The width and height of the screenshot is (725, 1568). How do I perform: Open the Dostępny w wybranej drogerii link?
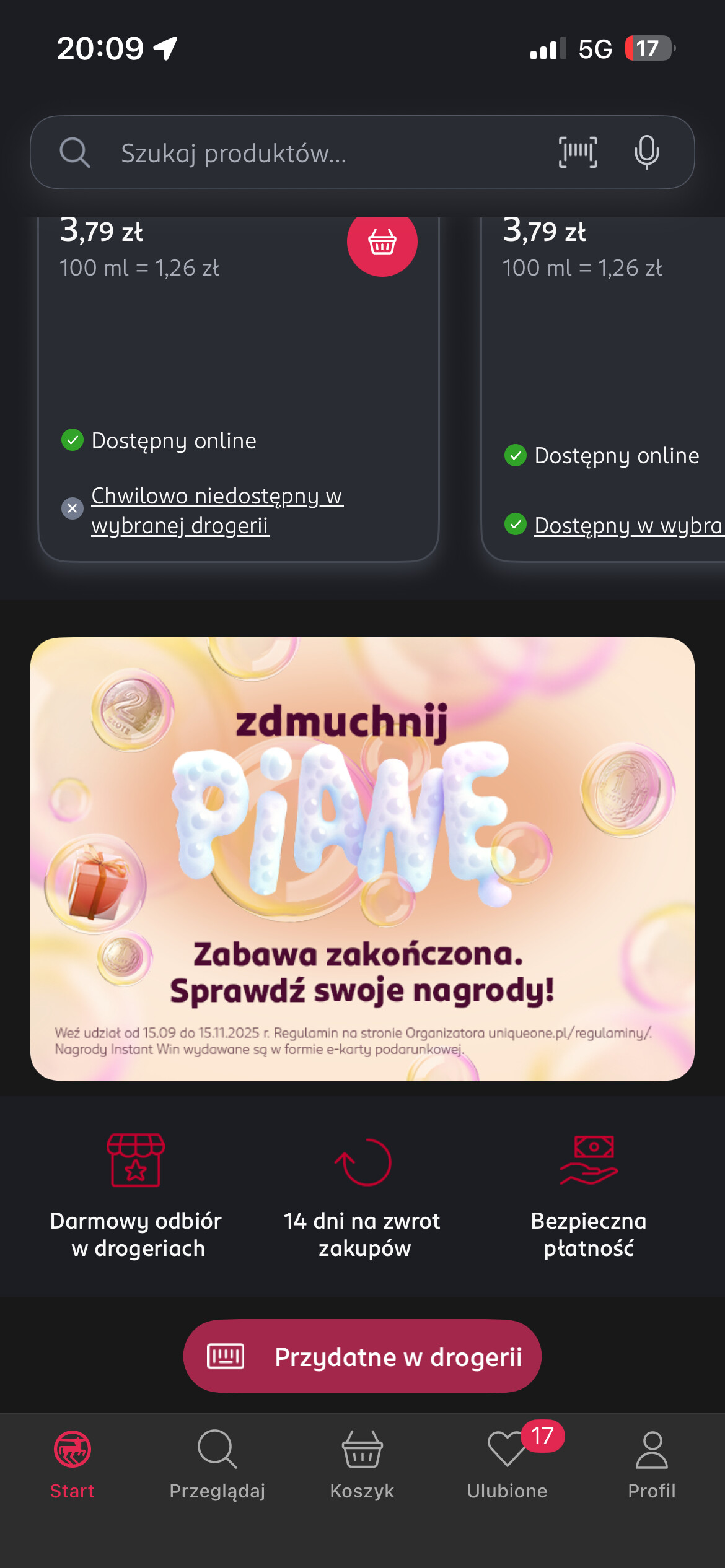(x=628, y=526)
